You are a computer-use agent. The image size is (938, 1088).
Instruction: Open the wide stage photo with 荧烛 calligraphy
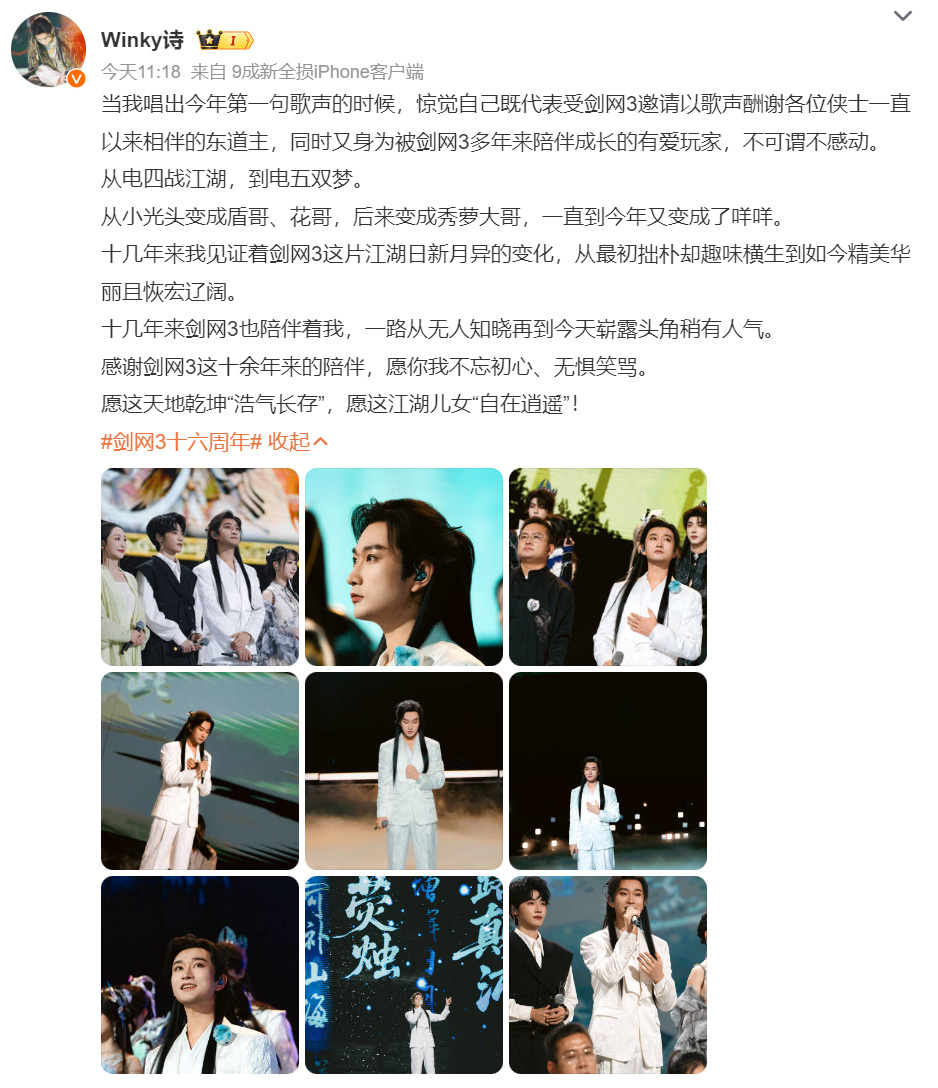pos(404,975)
